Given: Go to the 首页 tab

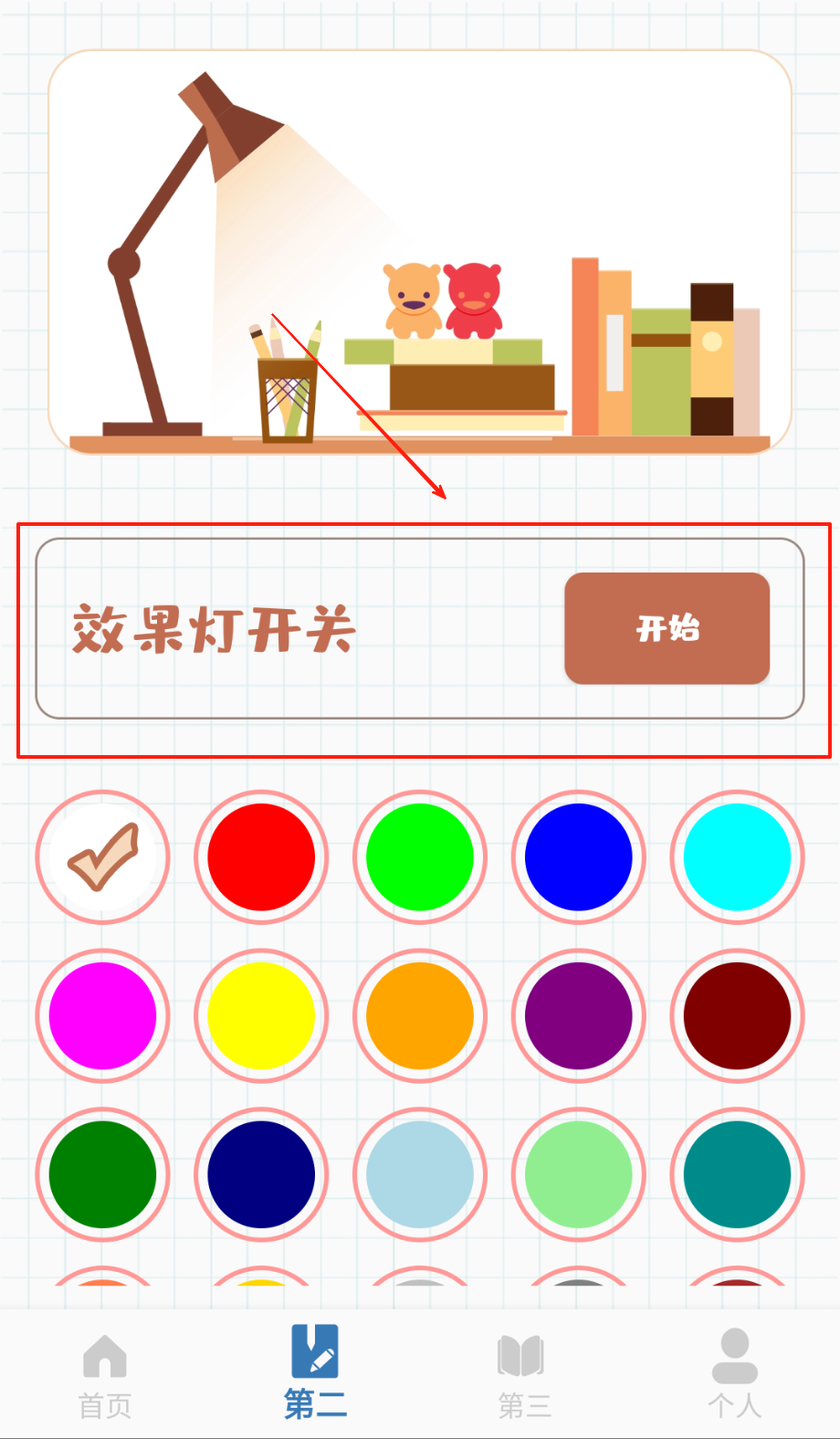Looking at the screenshot, I should click(x=105, y=1376).
